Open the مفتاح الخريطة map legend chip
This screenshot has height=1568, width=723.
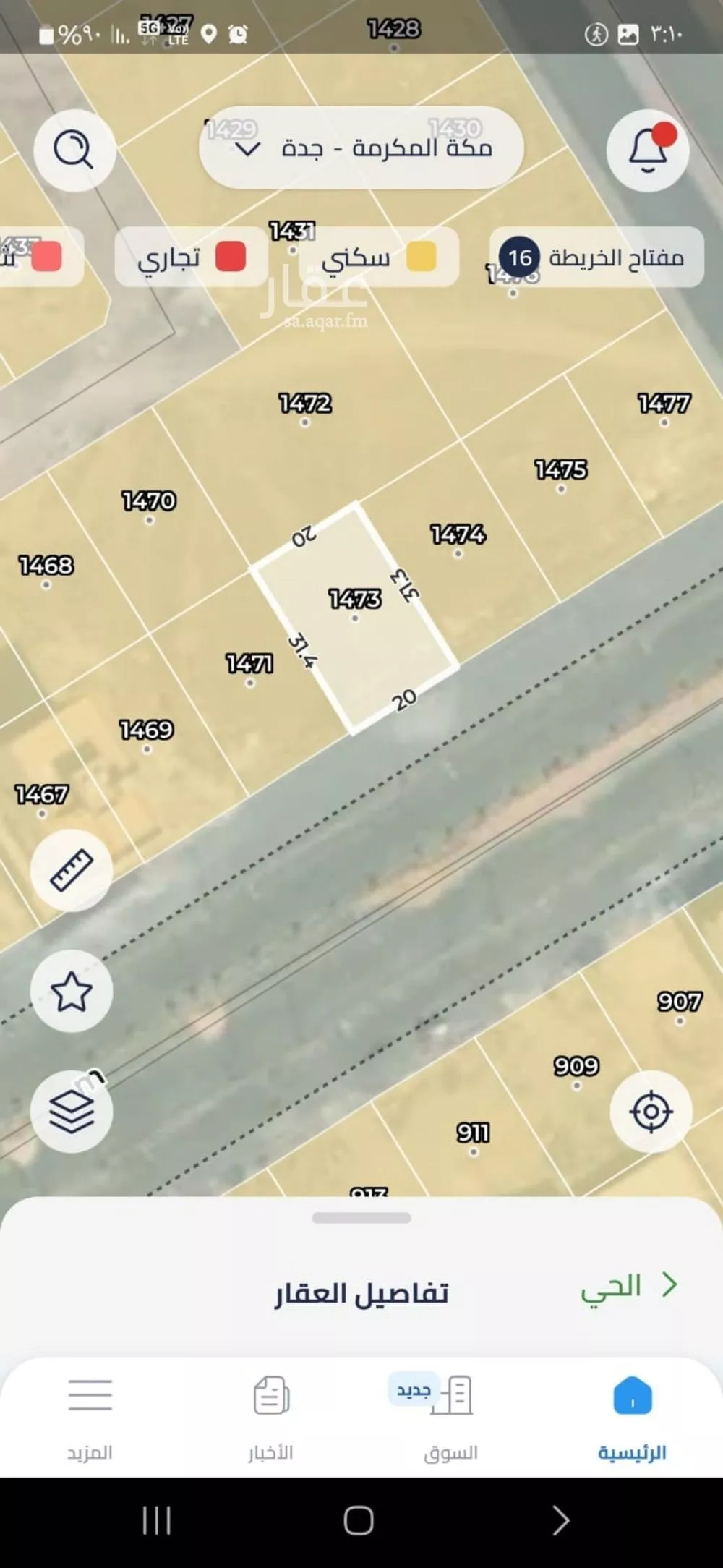pos(596,257)
